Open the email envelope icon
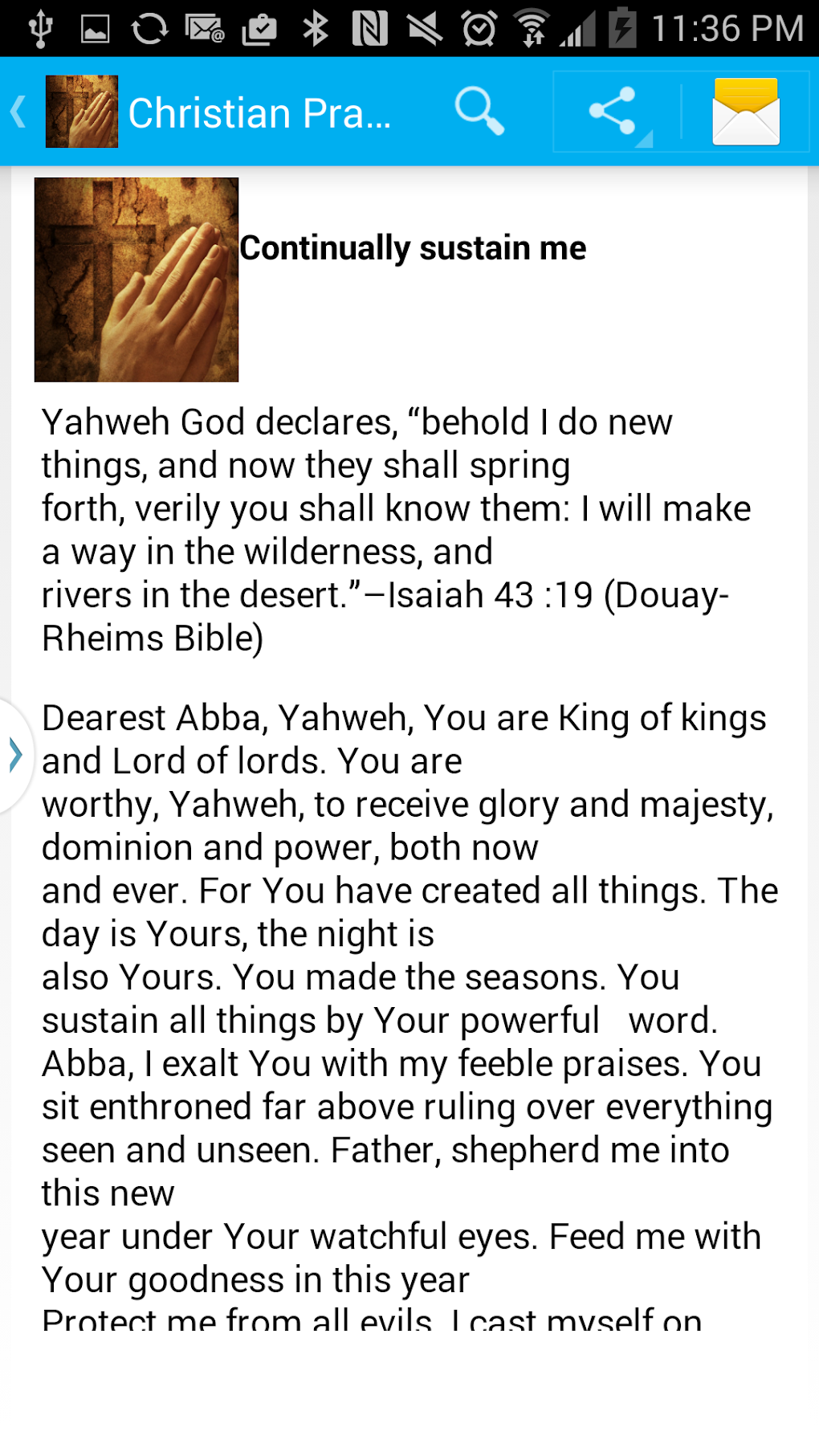Image resolution: width=819 pixels, height=1456 pixels. (x=744, y=112)
